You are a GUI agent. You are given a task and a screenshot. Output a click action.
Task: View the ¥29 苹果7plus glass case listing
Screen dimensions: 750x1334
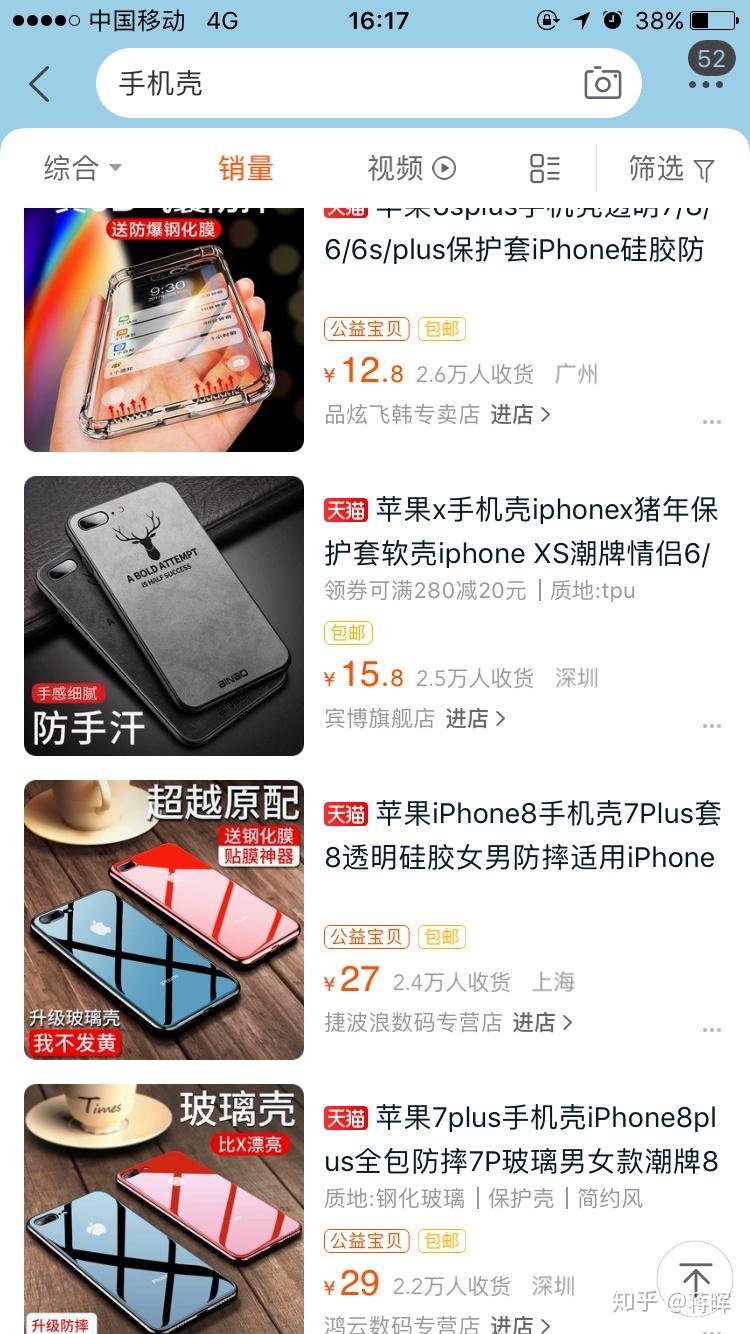tap(520, 1139)
